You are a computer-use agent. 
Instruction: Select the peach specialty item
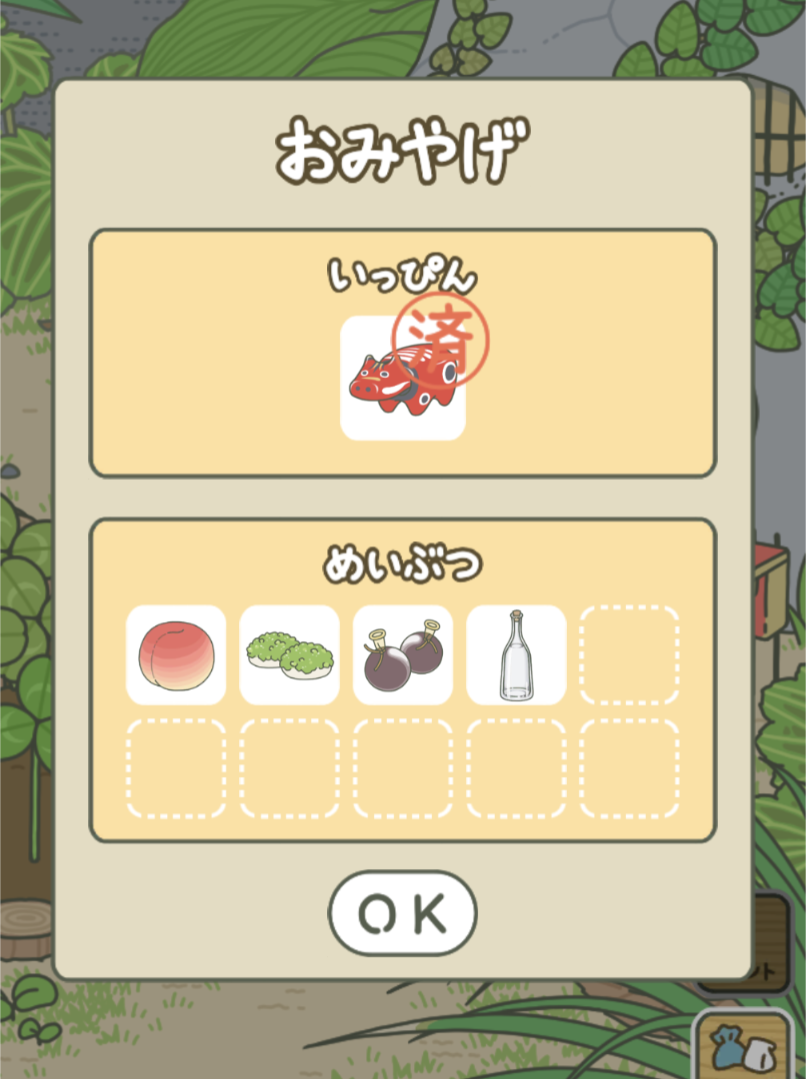pos(176,655)
